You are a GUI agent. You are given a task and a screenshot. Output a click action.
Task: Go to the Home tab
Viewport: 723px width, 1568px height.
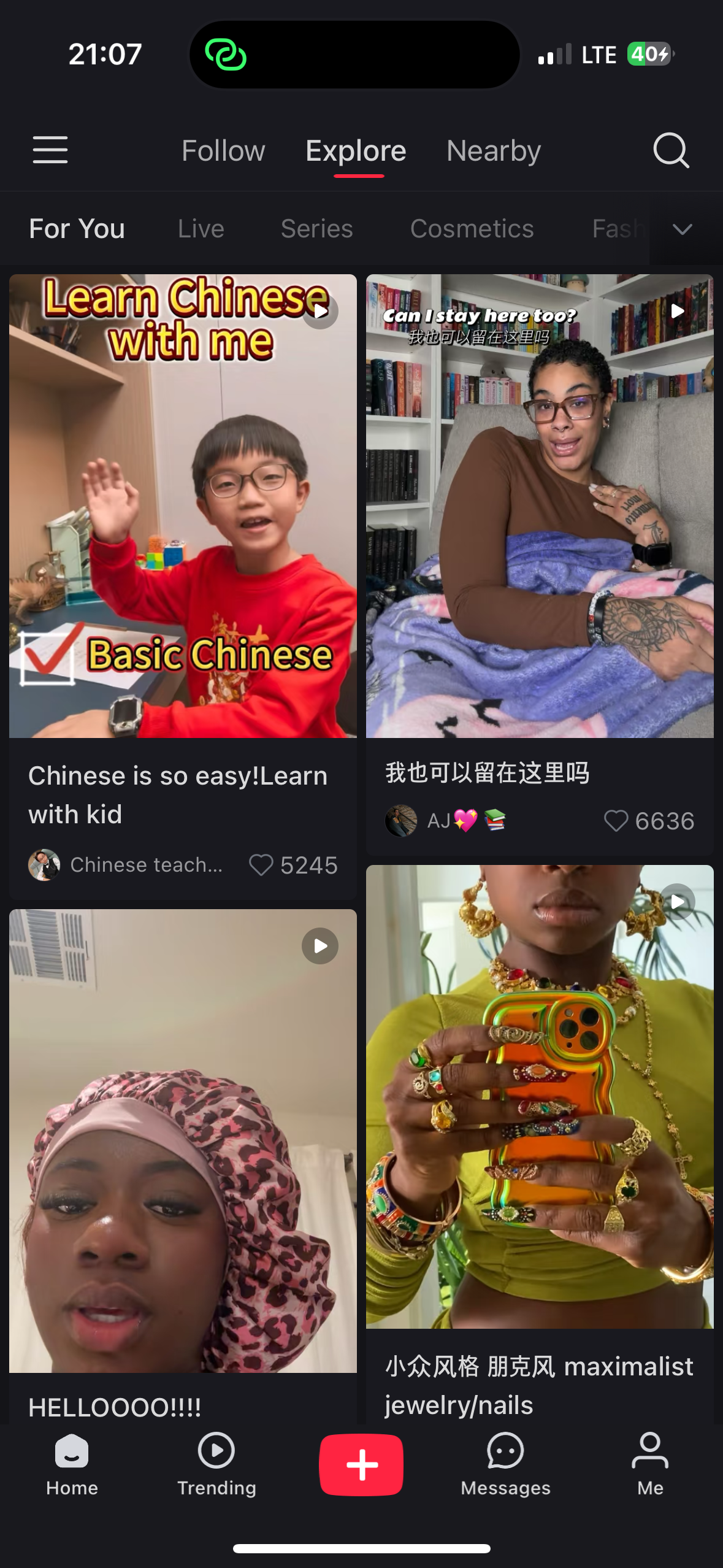(x=72, y=1464)
